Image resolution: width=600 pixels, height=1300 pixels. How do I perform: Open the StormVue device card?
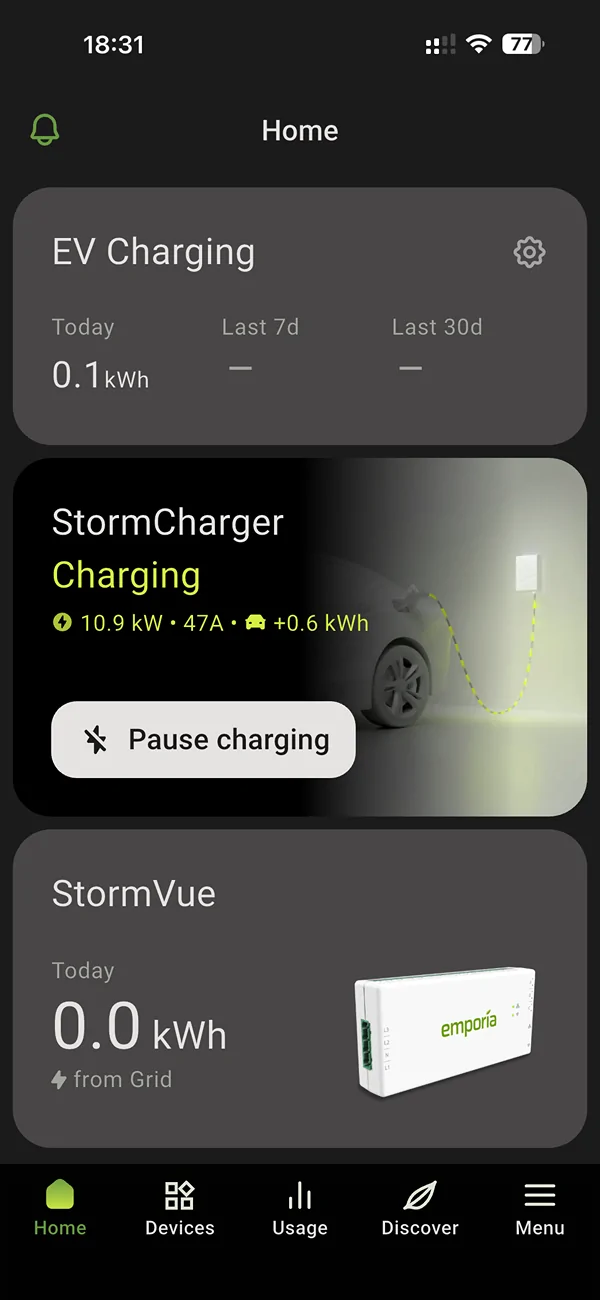300,988
